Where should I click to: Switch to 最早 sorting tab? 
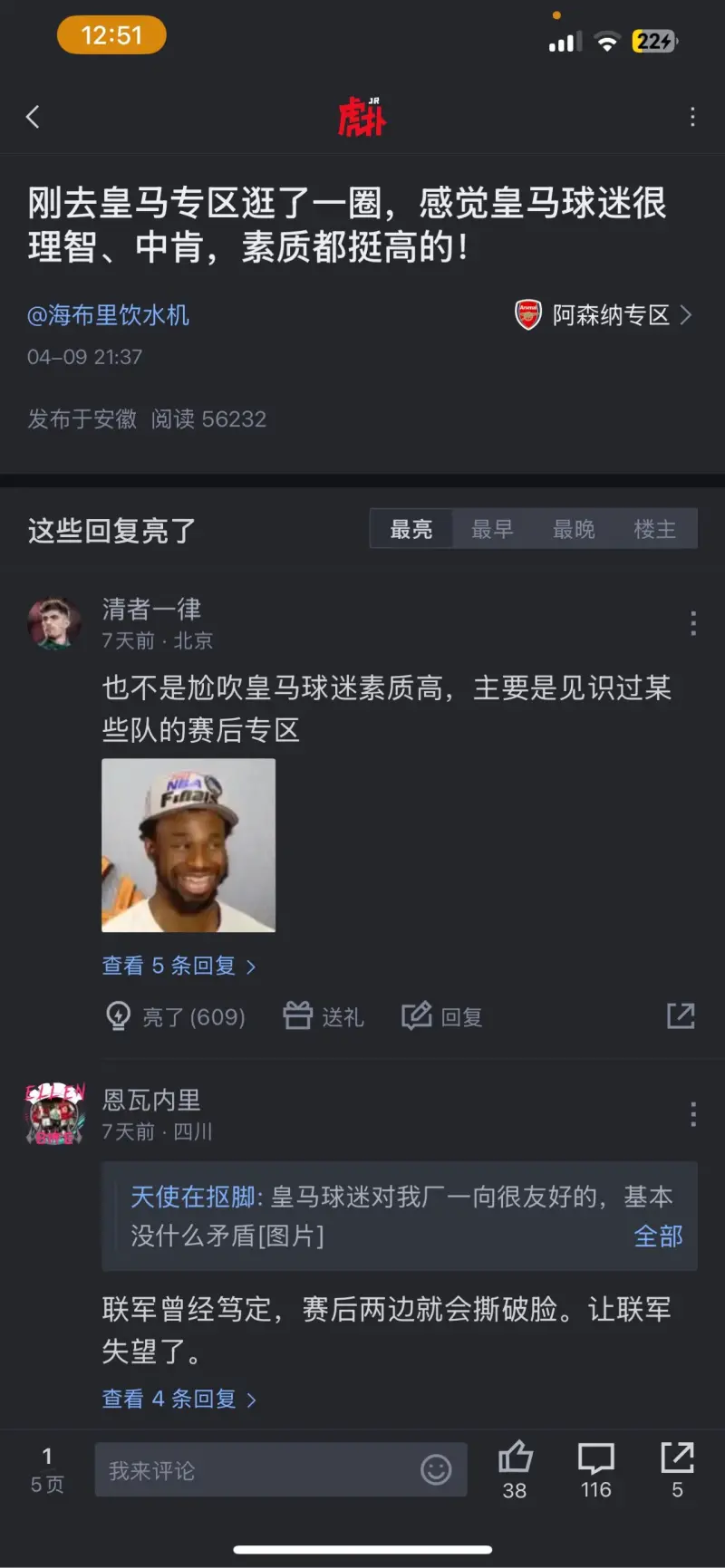[492, 529]
